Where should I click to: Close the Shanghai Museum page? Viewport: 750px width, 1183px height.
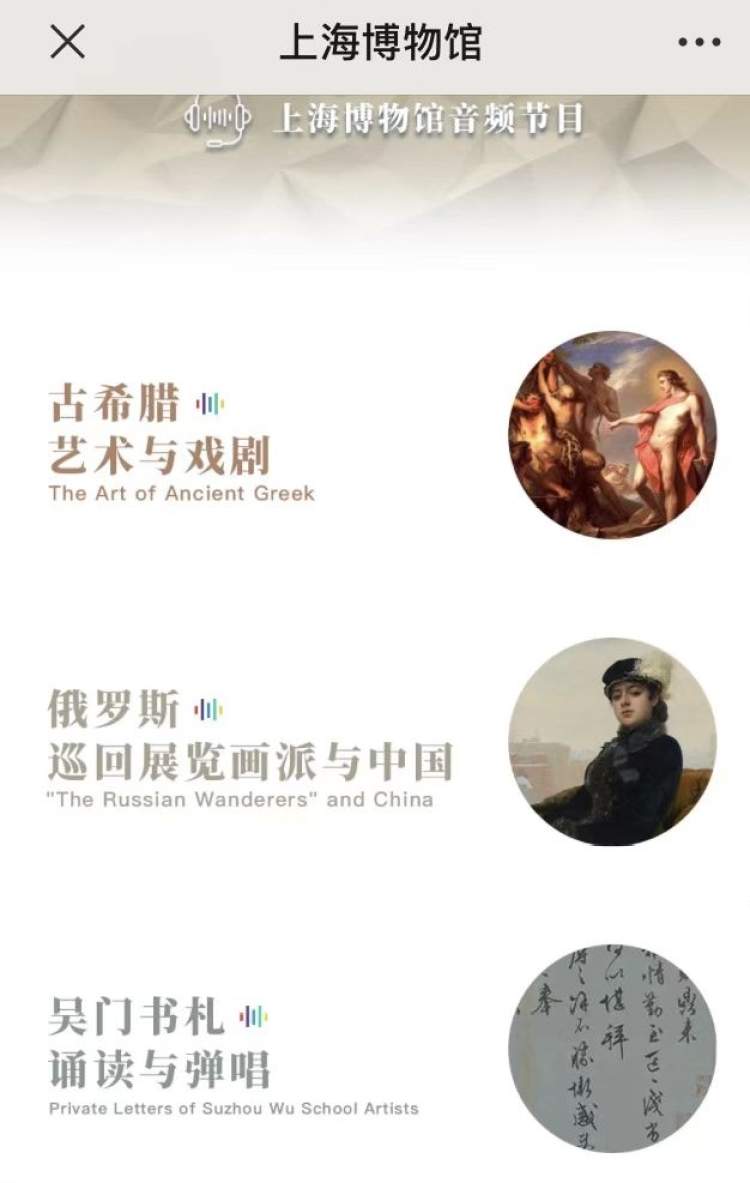tap(67, 42)
